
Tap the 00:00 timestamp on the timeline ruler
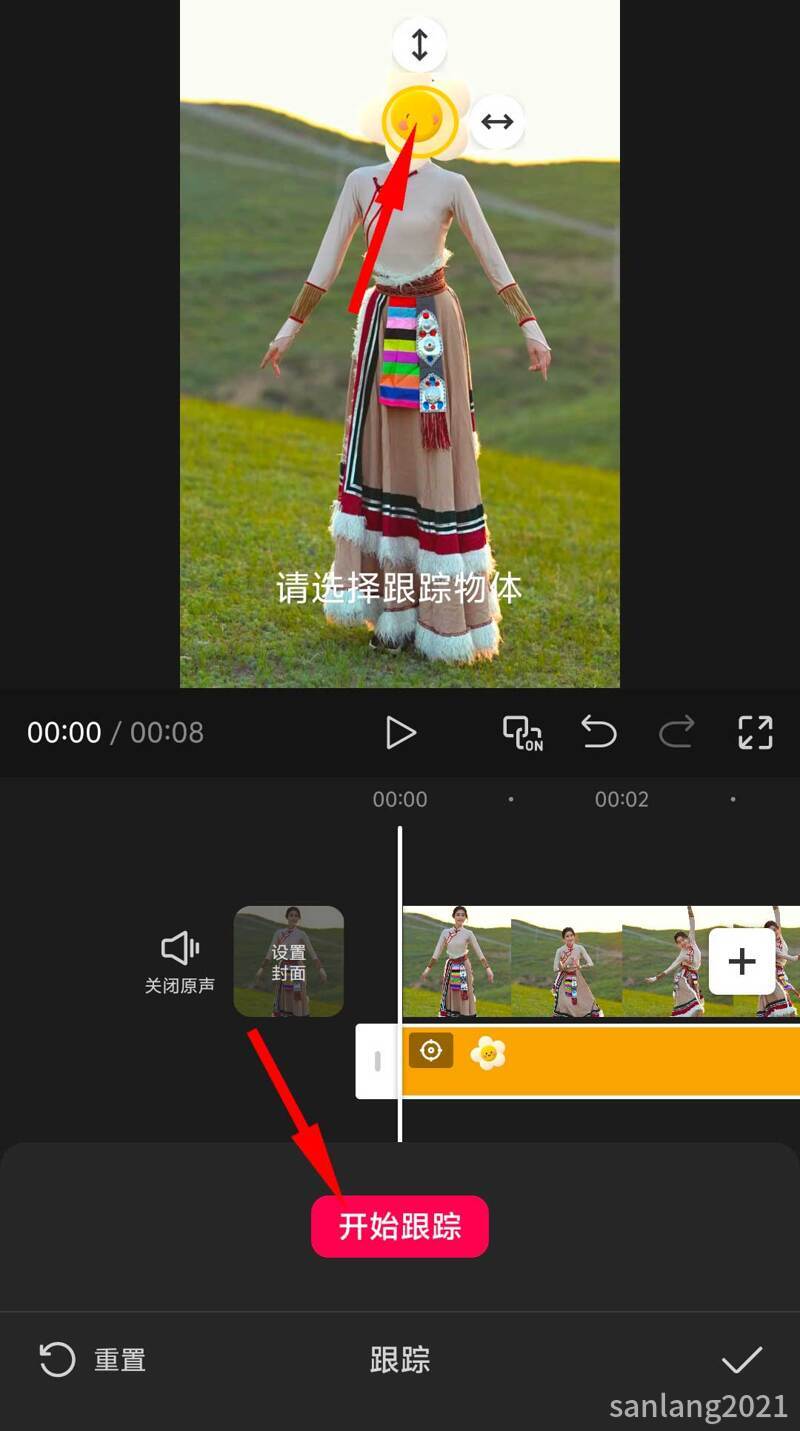click(x=401, y=799)
